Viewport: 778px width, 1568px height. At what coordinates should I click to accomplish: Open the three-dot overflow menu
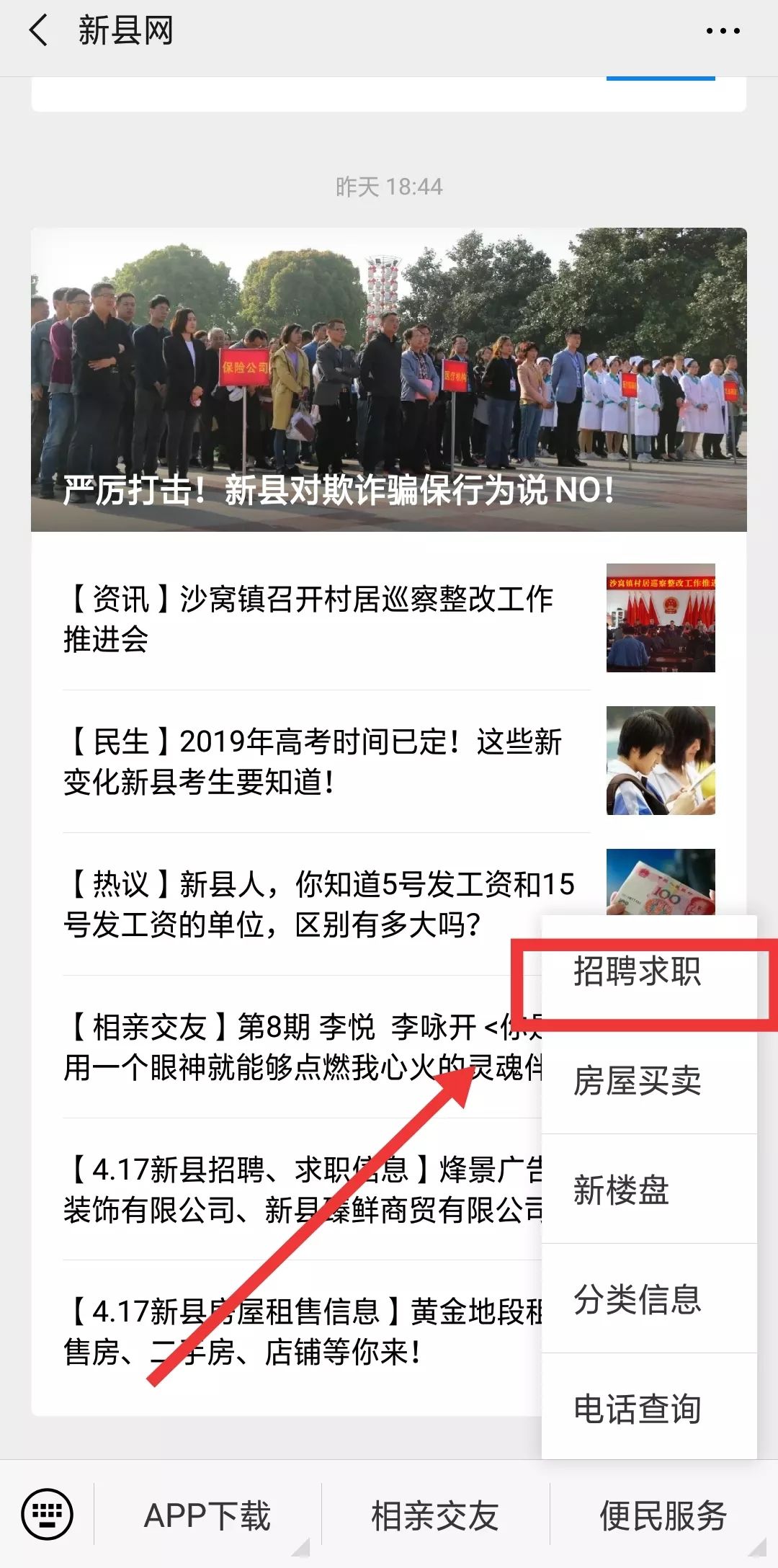723,31
